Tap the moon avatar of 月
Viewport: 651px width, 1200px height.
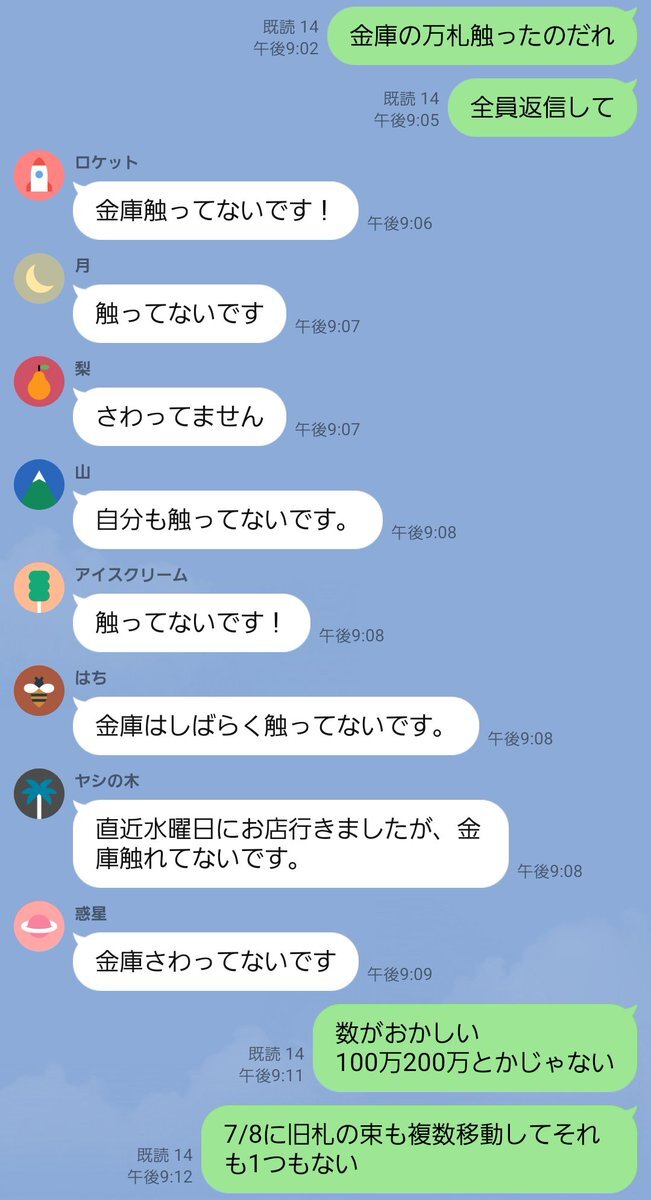[x=39, y=278]
